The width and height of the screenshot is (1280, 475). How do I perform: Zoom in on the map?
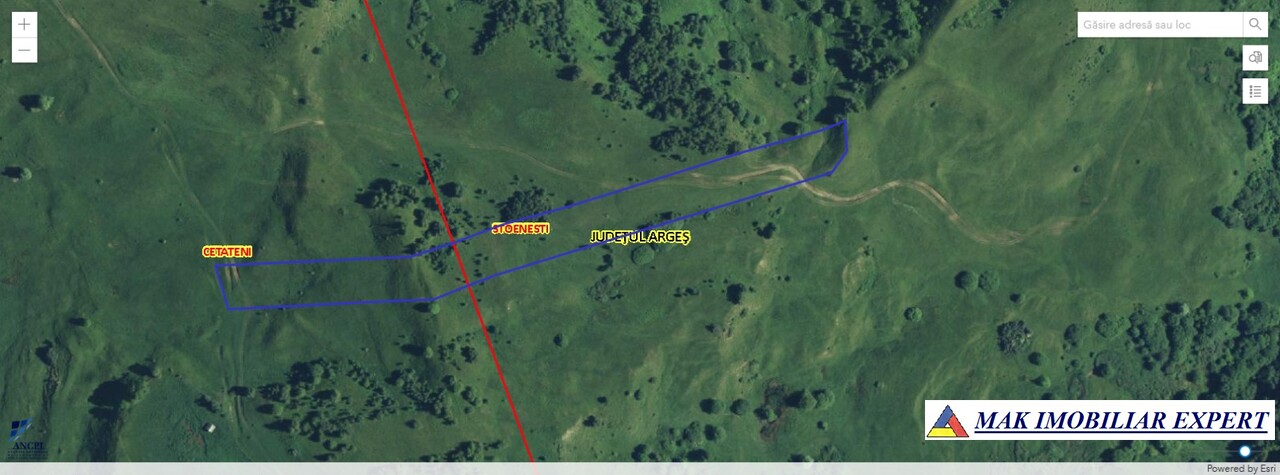pos(24,25)
